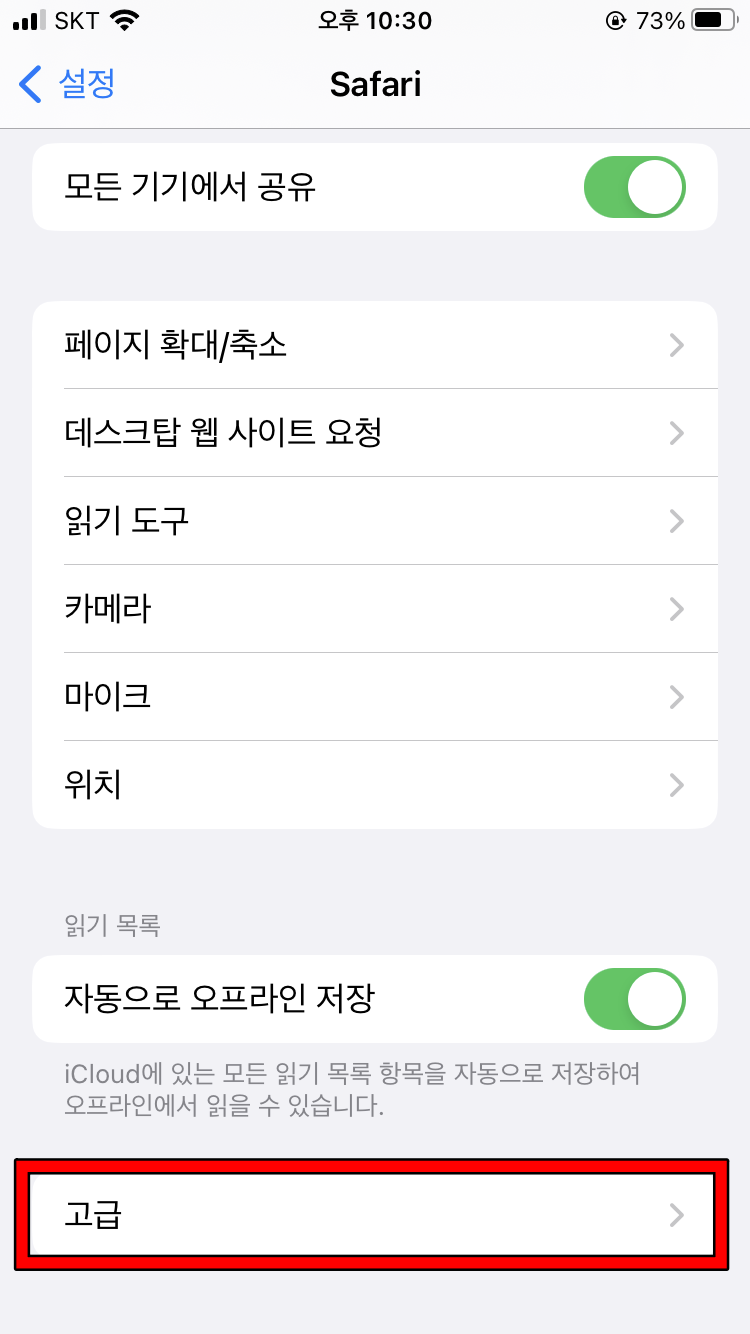This screenshot has width=750, height=1334.
Task: Go back to 설정
Action: point(67,84)
